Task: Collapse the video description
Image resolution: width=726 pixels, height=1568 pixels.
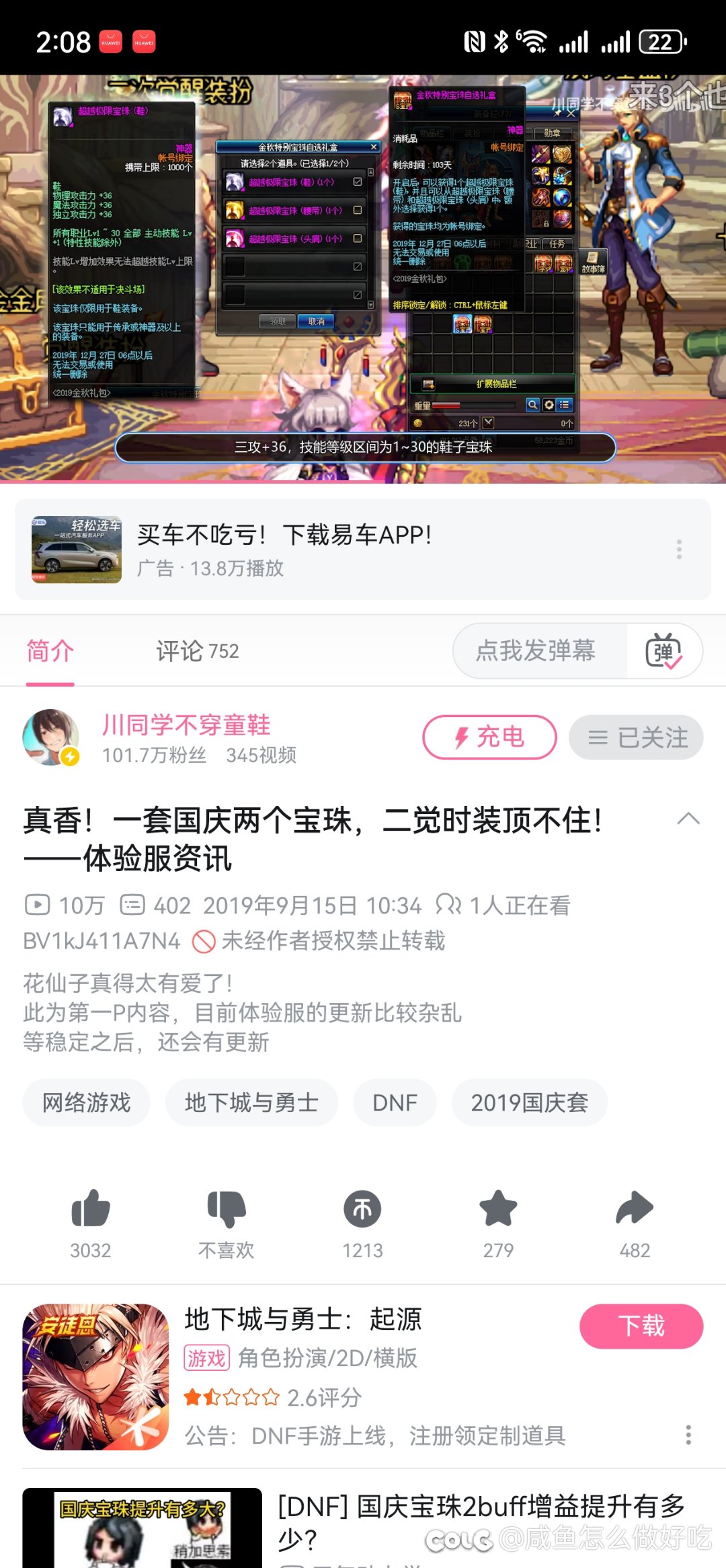Action: 688,819
